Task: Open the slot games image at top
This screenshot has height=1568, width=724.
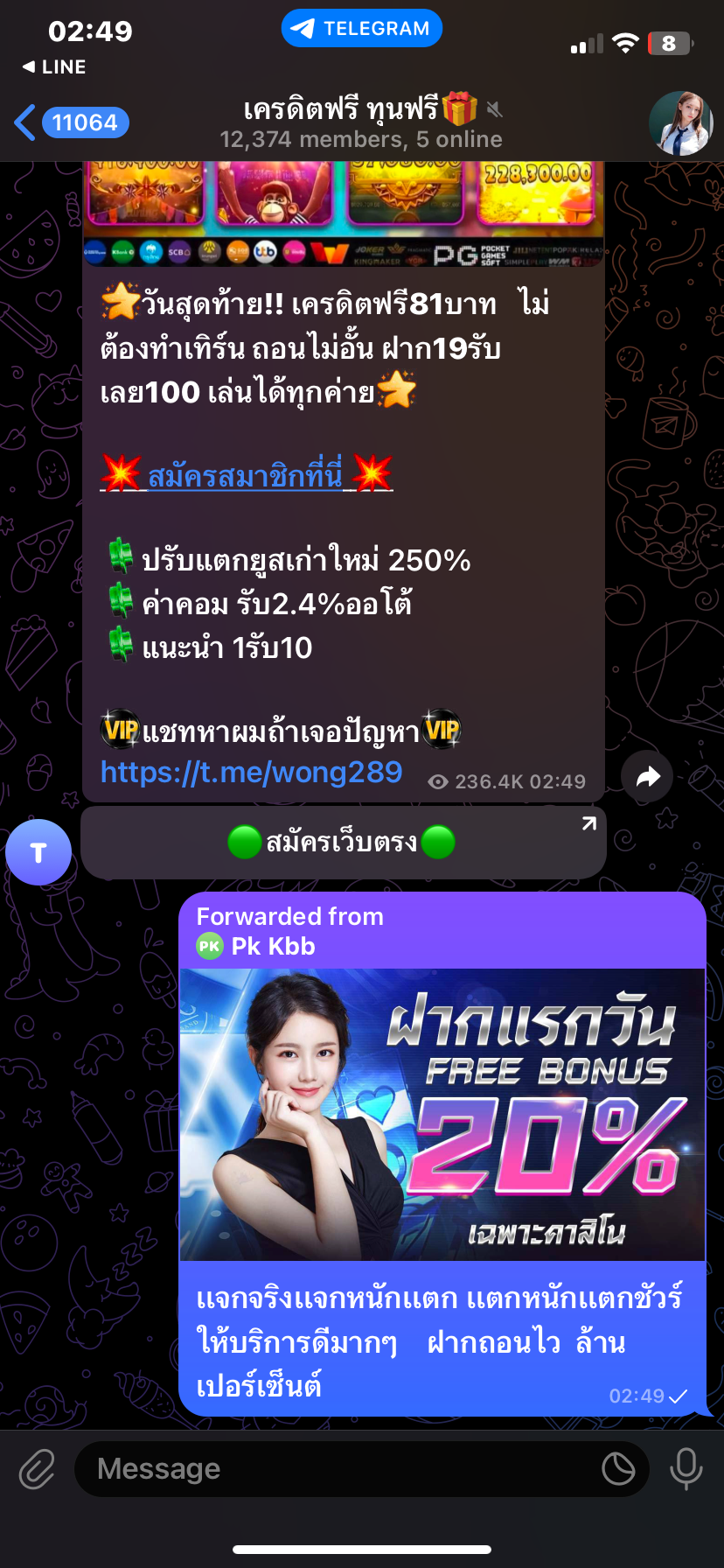Action: point(343,212)
